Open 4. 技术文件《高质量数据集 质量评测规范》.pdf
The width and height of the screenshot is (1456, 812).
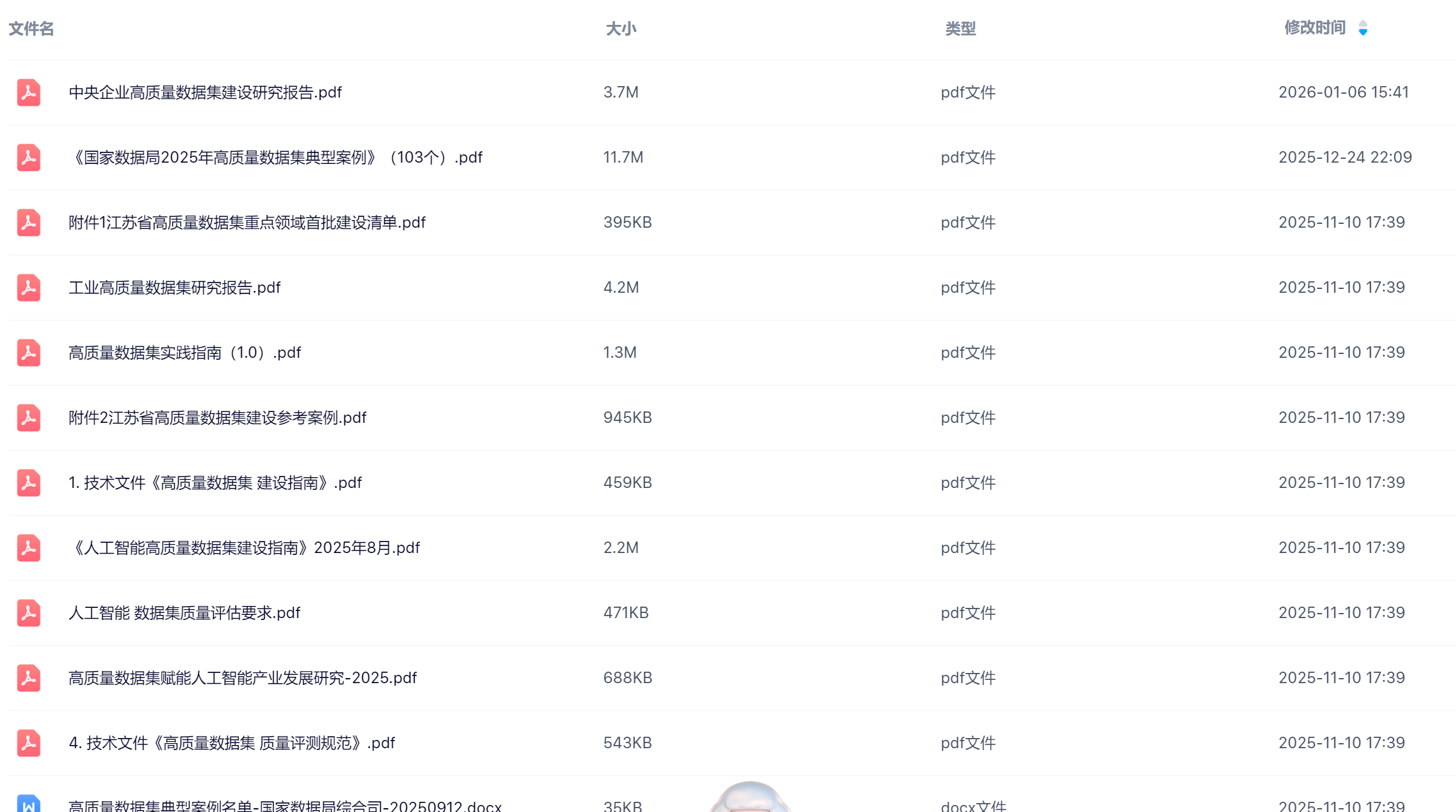232,743
